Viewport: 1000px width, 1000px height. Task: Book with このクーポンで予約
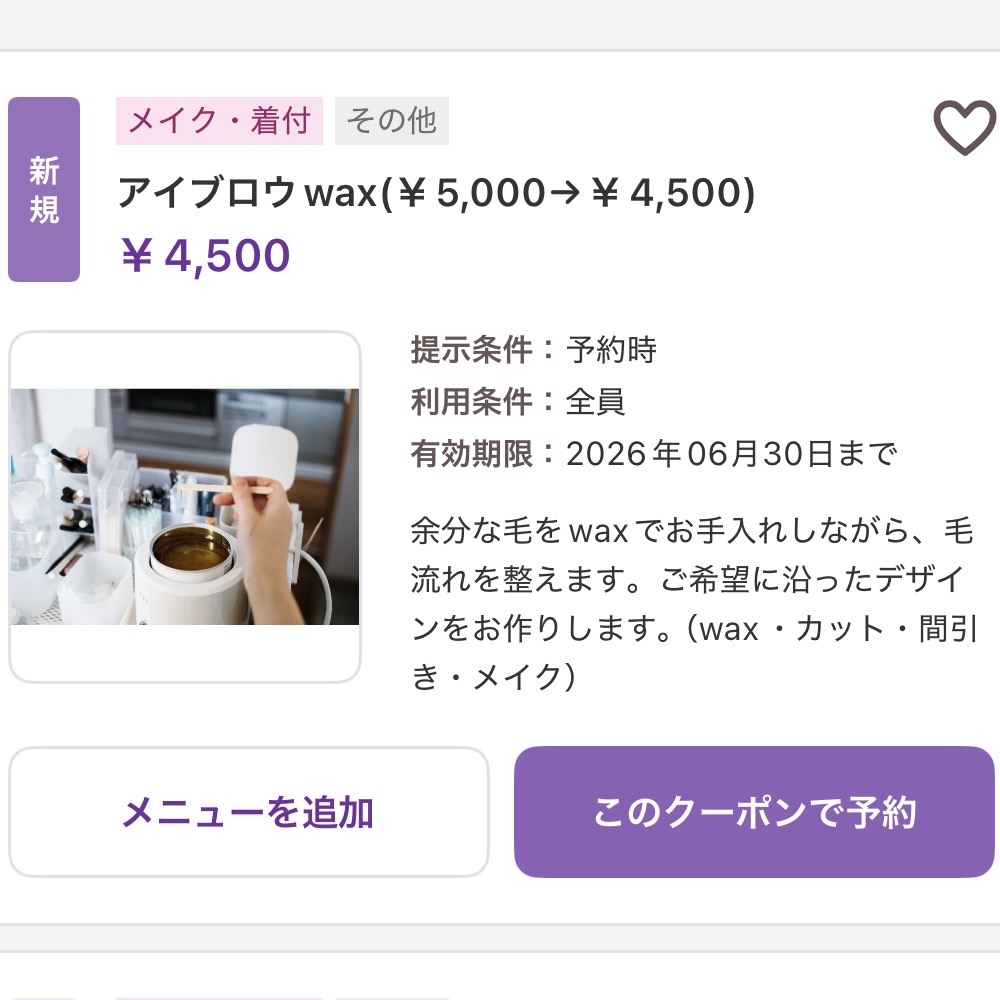click(x=754, y=812)
